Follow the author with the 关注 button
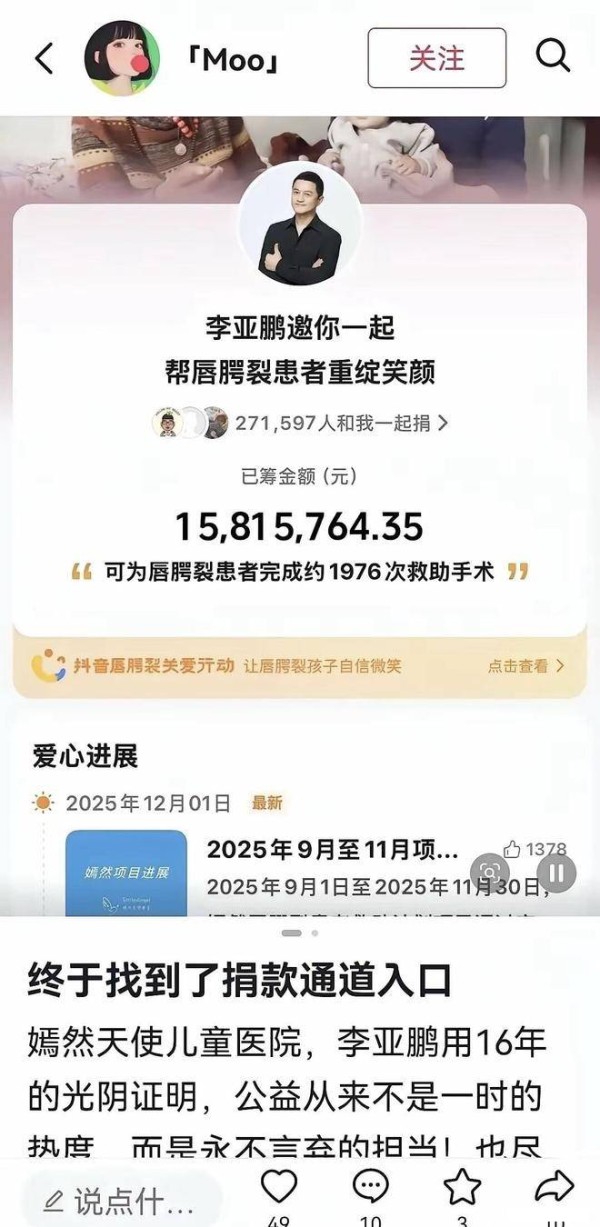Viewport: 600px width, 1227px height. [x=437, y=58]
